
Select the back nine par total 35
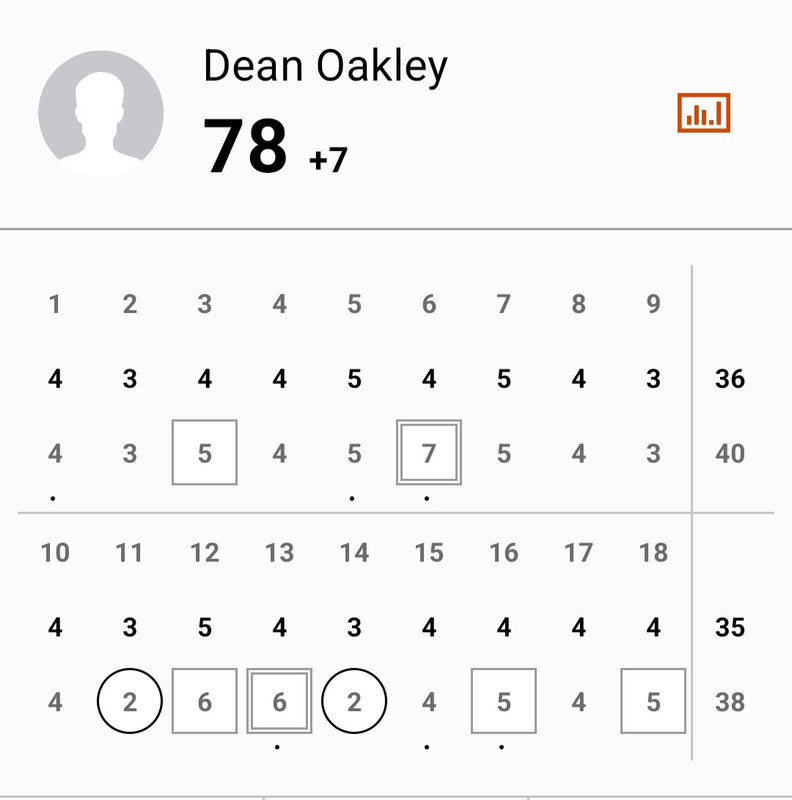coord(730,627)
